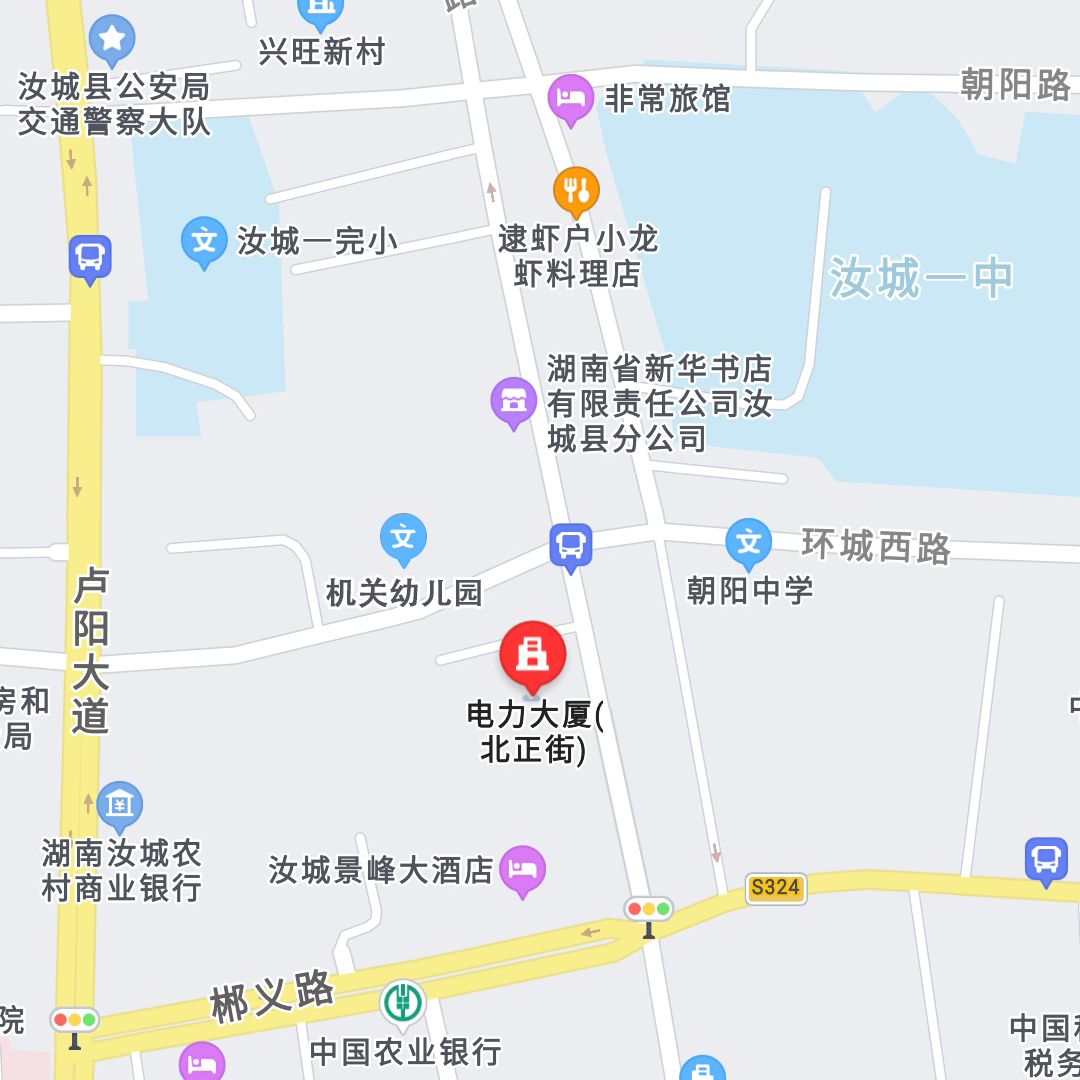This screenshot has height=1080, width=1080.
Task: Select the 机关幼儿园 kindergarten marker
Action: tap(404, 538)
